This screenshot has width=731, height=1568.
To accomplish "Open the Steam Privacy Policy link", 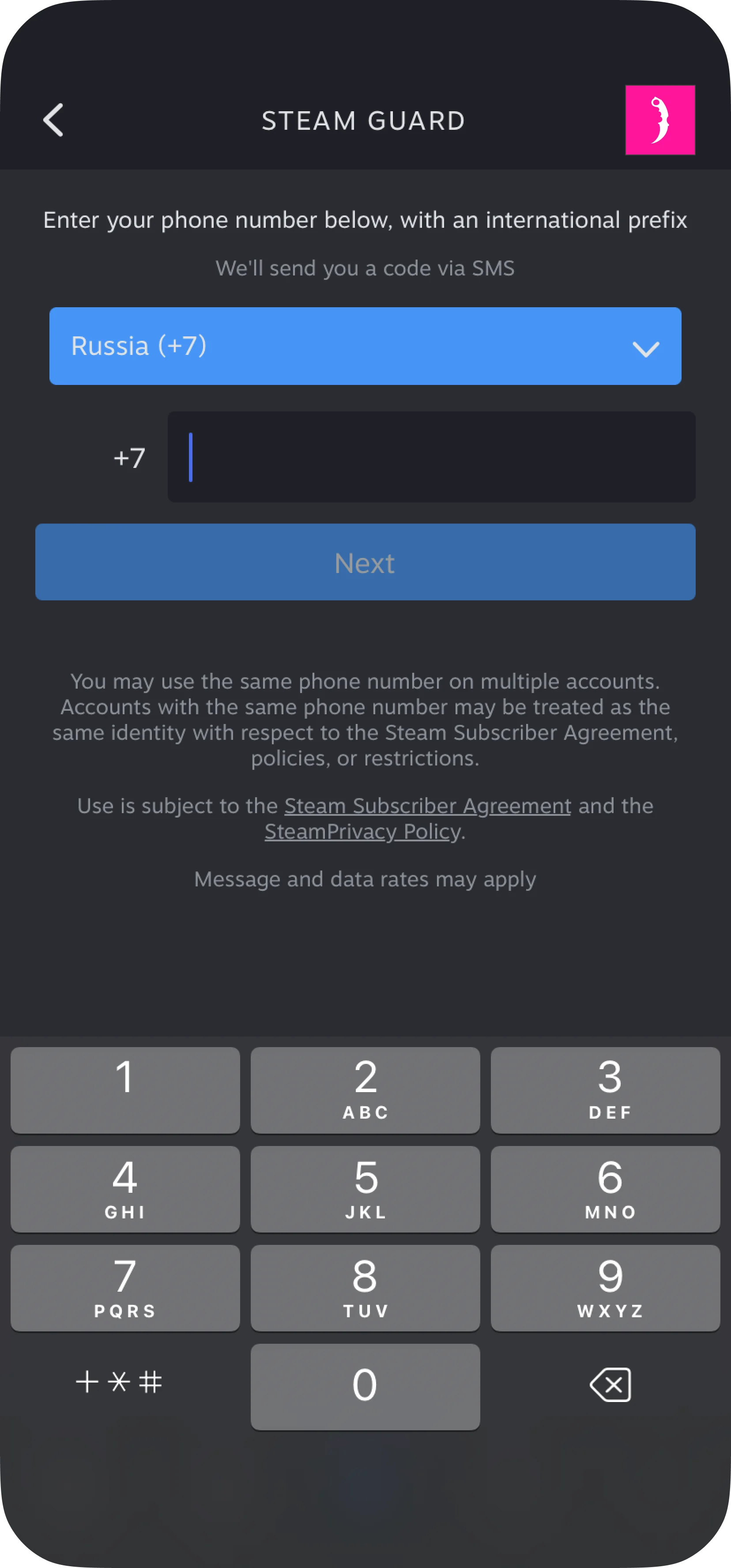I will coord(363,831).
